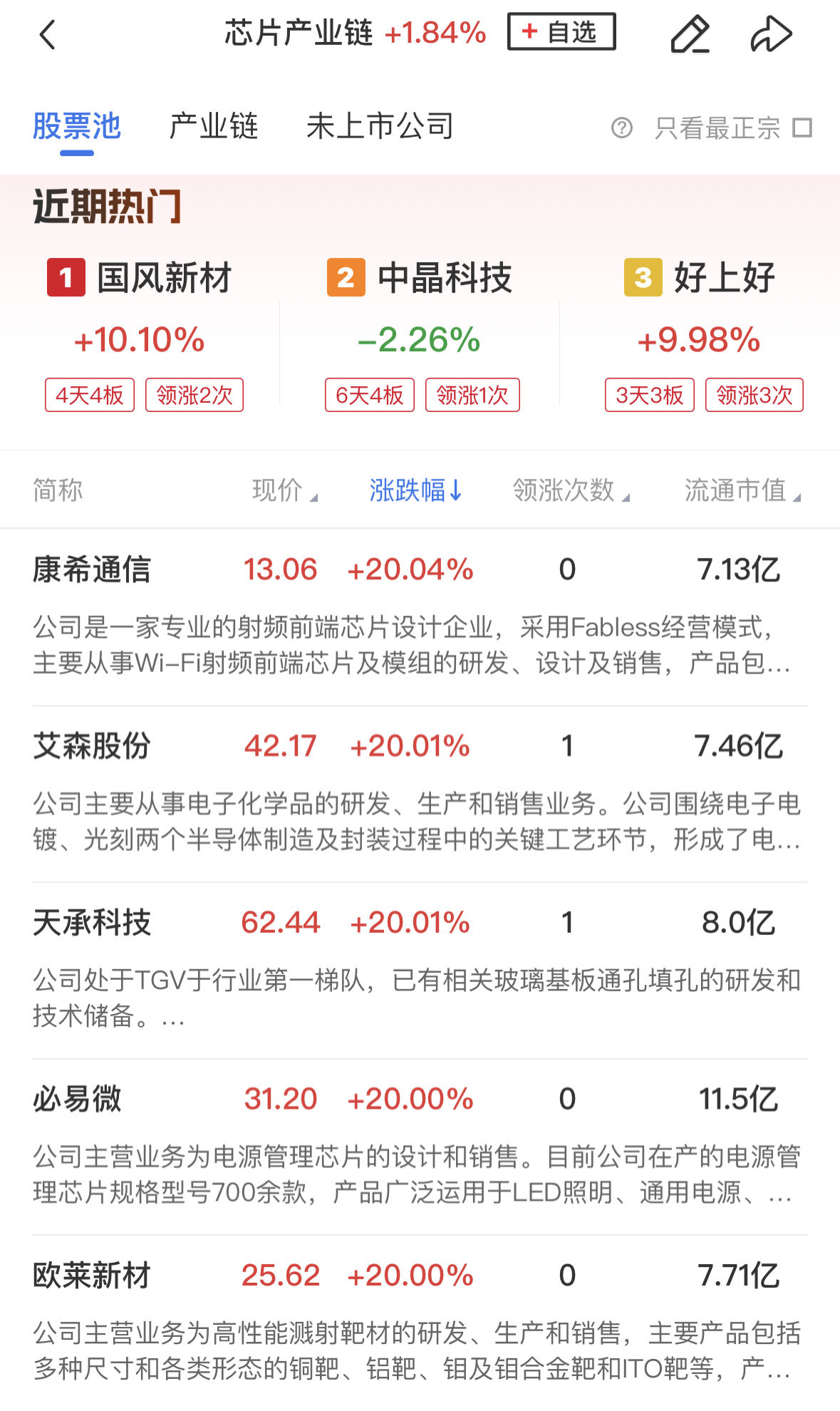Open help icon beside 只看最正宗
This screenshot has width=840, height=1411.
click(x=622, y=128)
